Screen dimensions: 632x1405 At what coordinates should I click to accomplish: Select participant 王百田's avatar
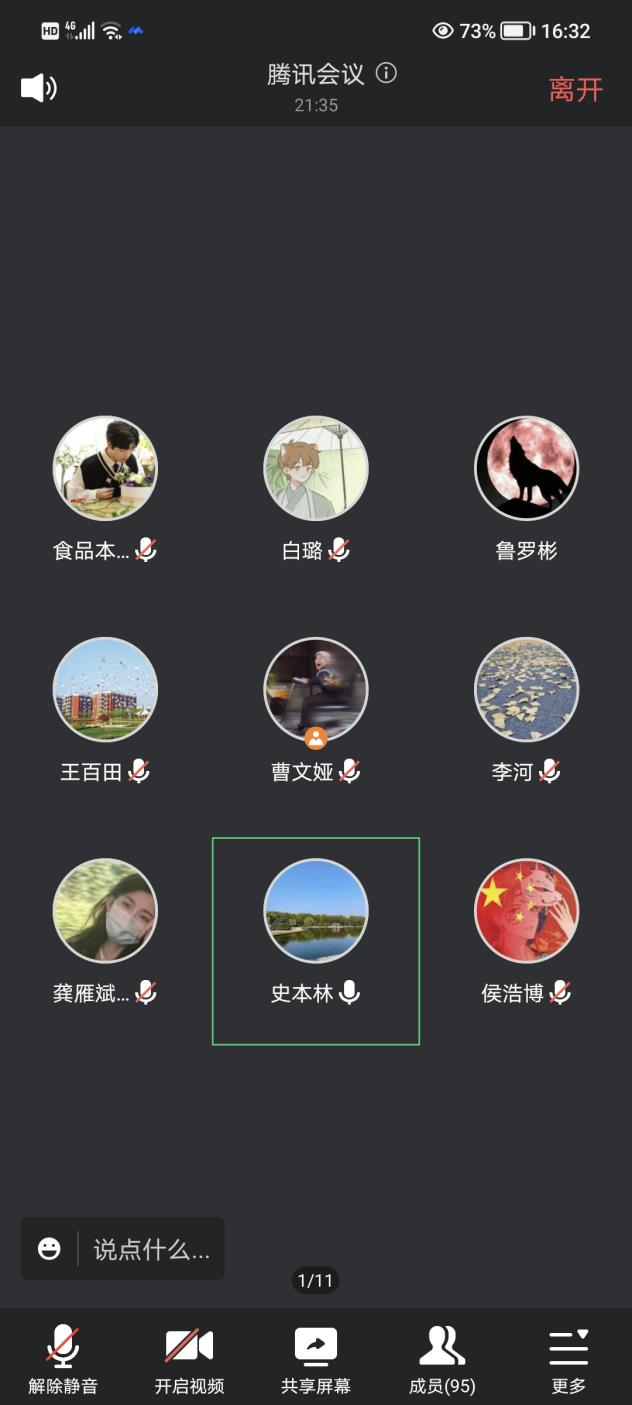pos(105,689)
